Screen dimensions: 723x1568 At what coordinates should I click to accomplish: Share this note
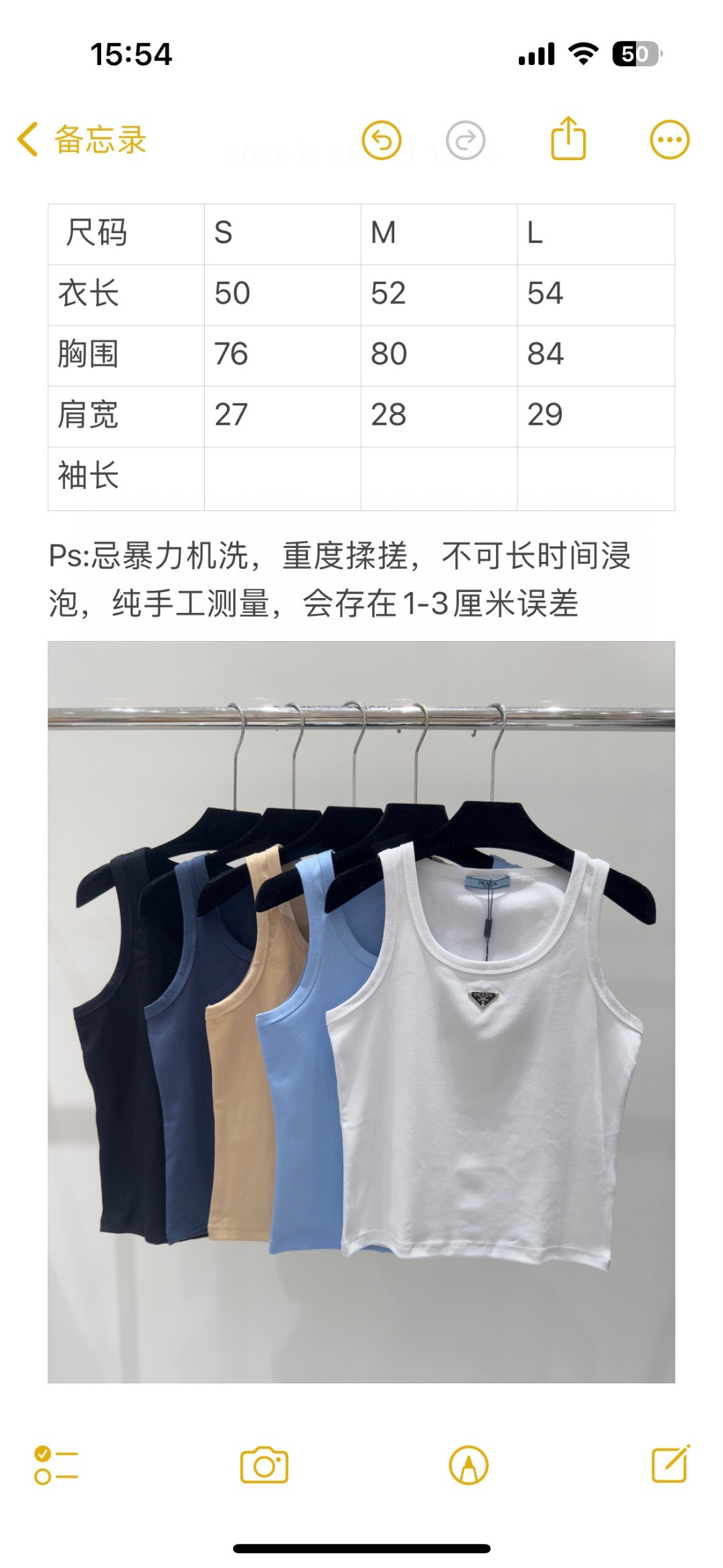coord(568,139)
